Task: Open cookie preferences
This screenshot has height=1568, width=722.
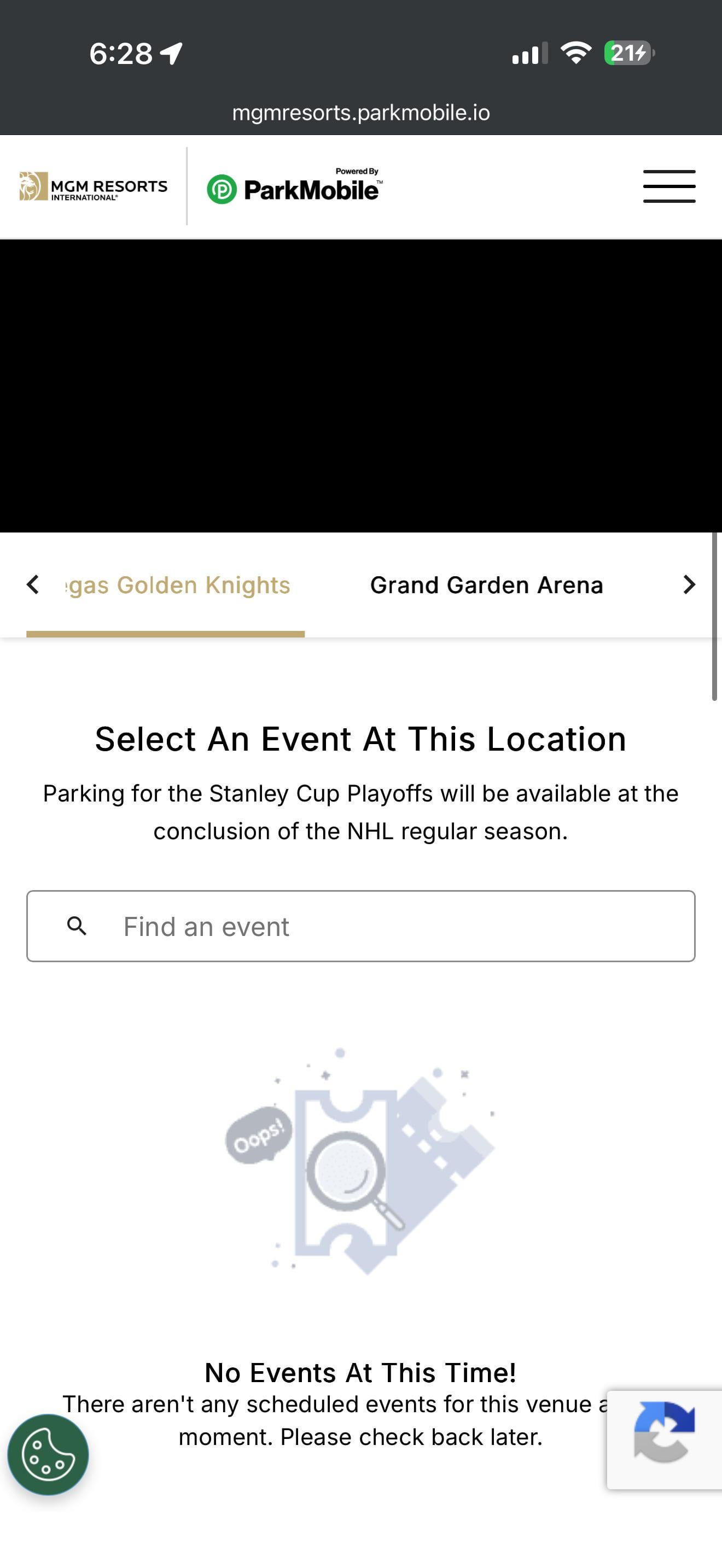Action: point(48,1454)
